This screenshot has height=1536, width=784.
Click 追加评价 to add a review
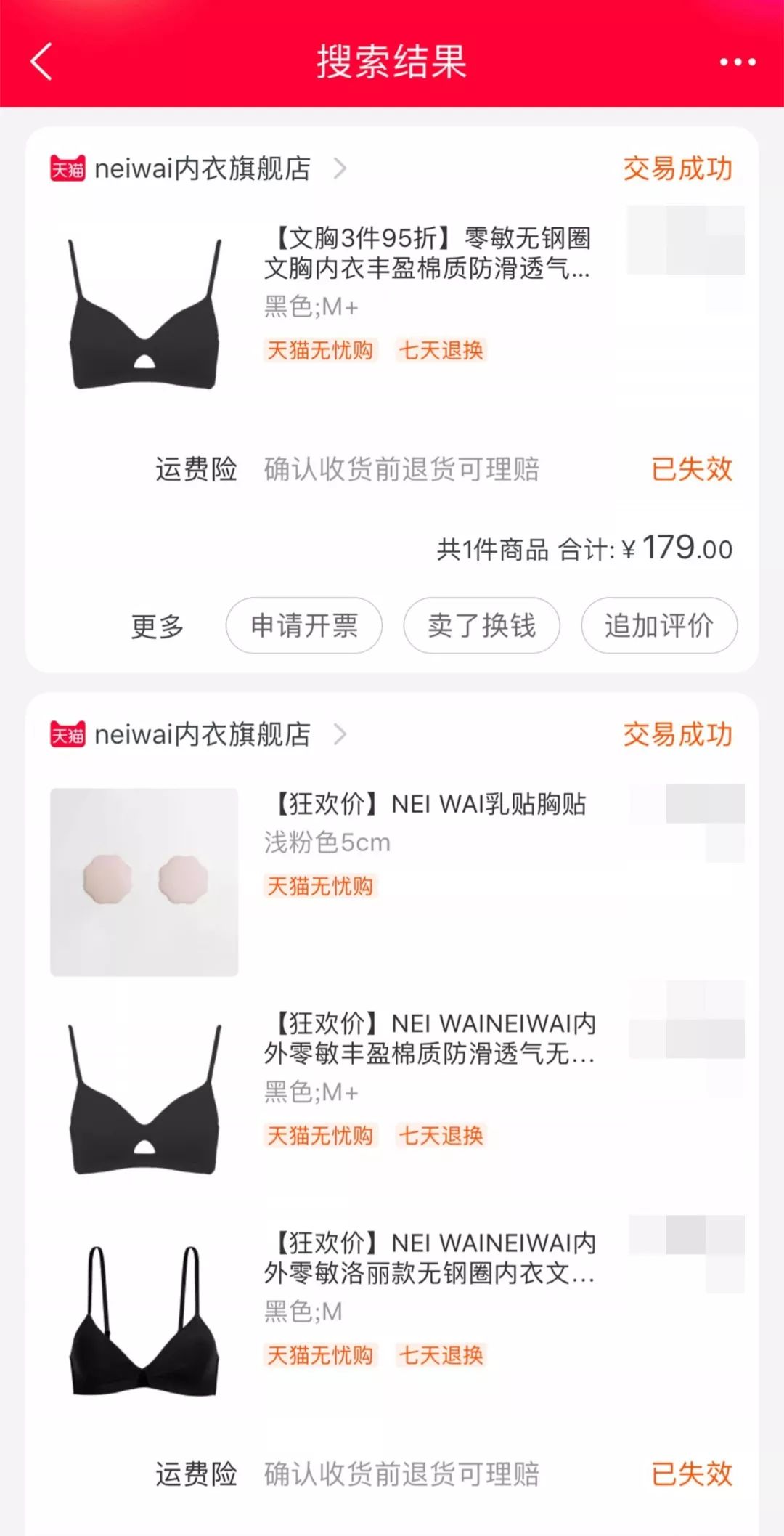pos(659,626)
